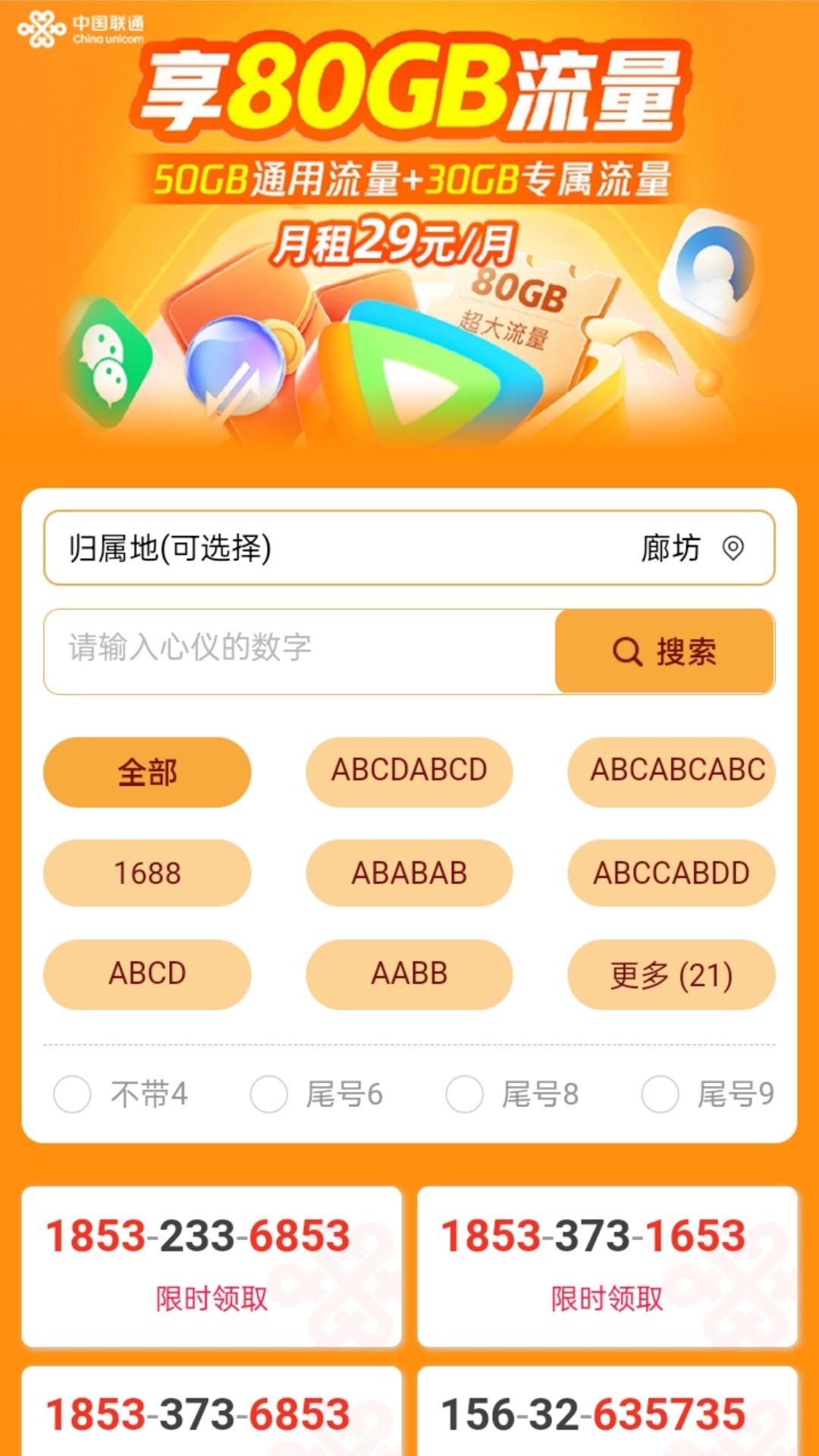Tap the 搜索 button
The image size is (819, 1456).
[664, 651]
